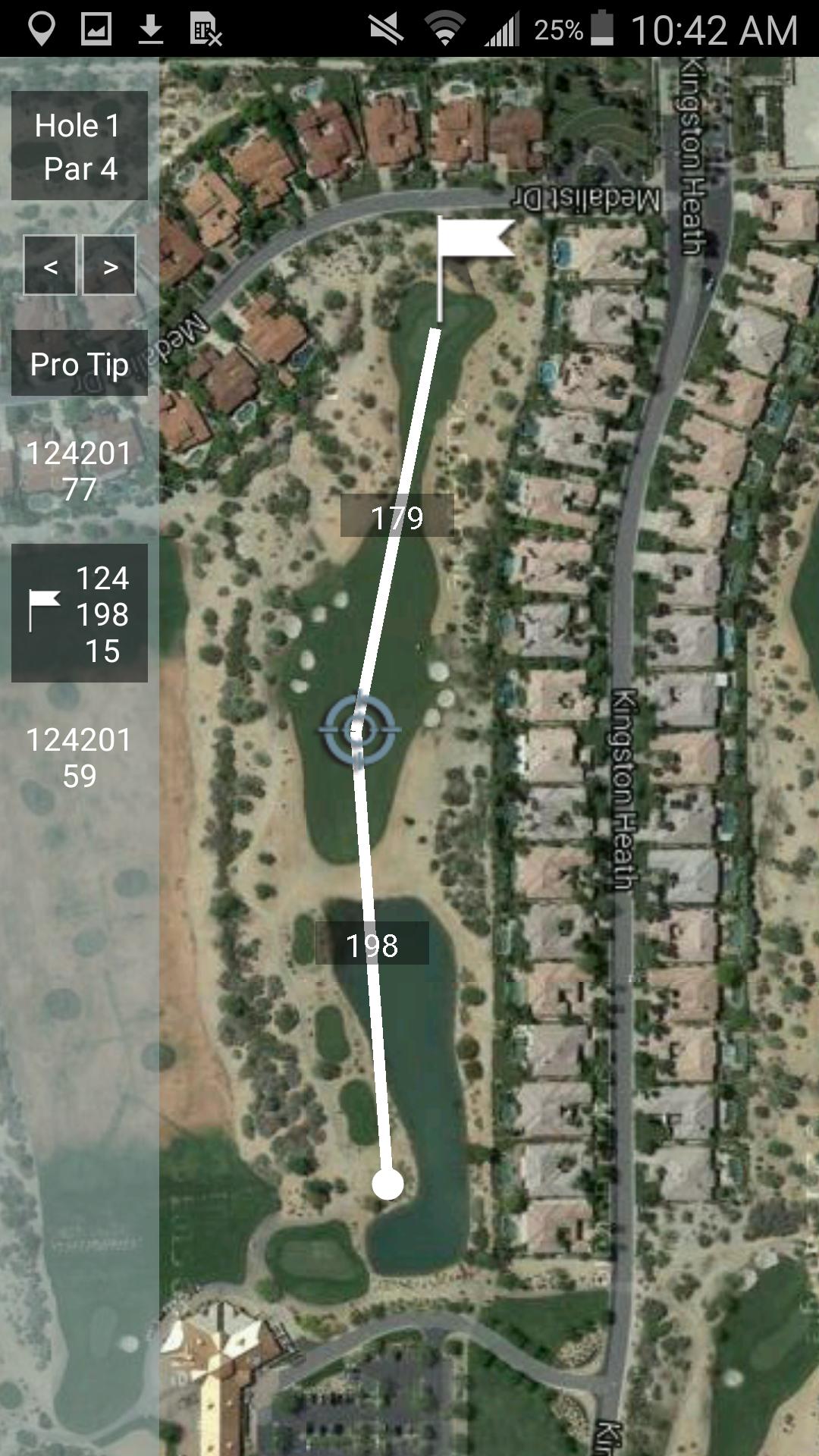Select the previous hole arrow

[49, 265]
